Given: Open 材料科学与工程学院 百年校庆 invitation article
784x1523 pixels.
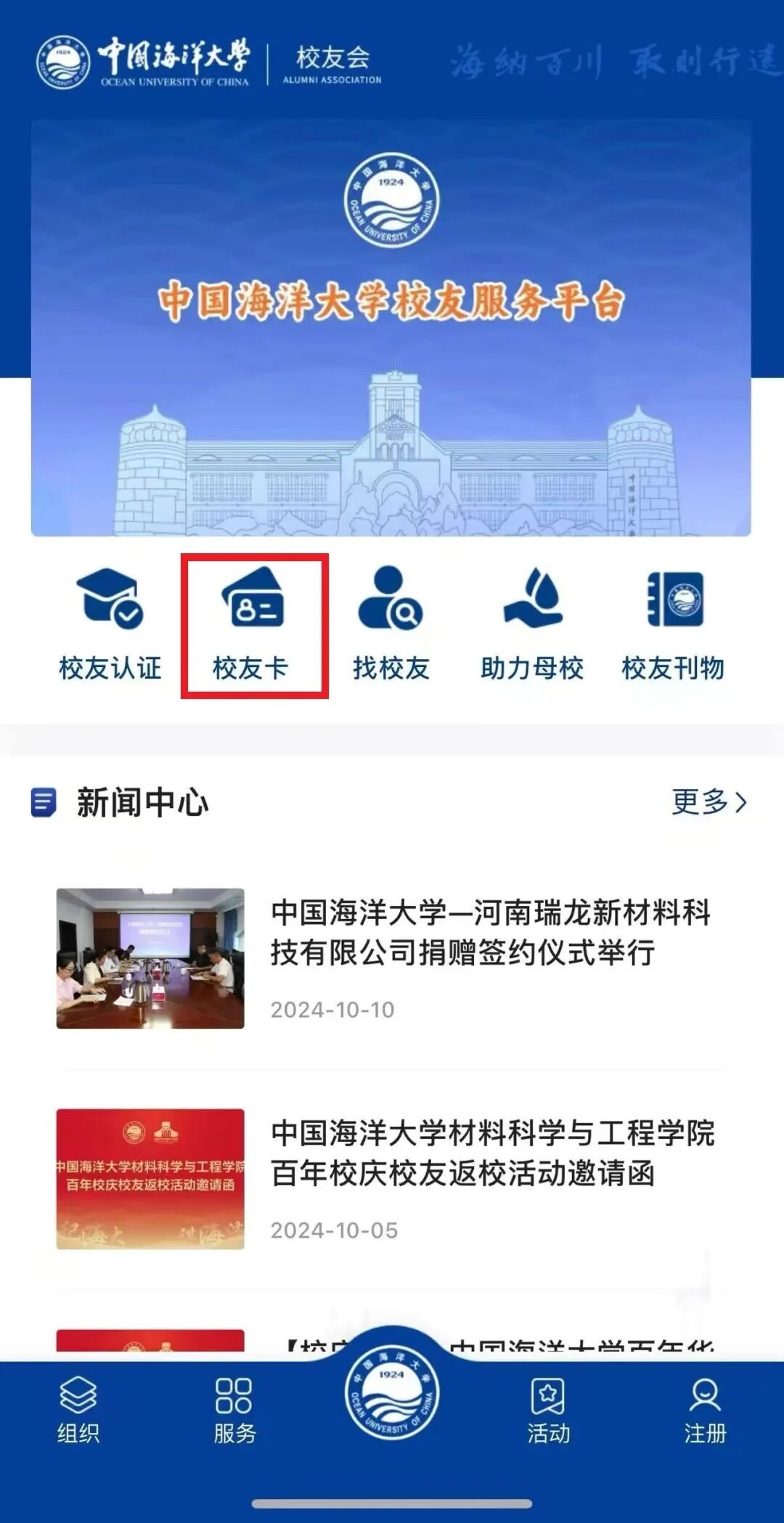Looking at the screenshot, I should (x=391, y=1179).
